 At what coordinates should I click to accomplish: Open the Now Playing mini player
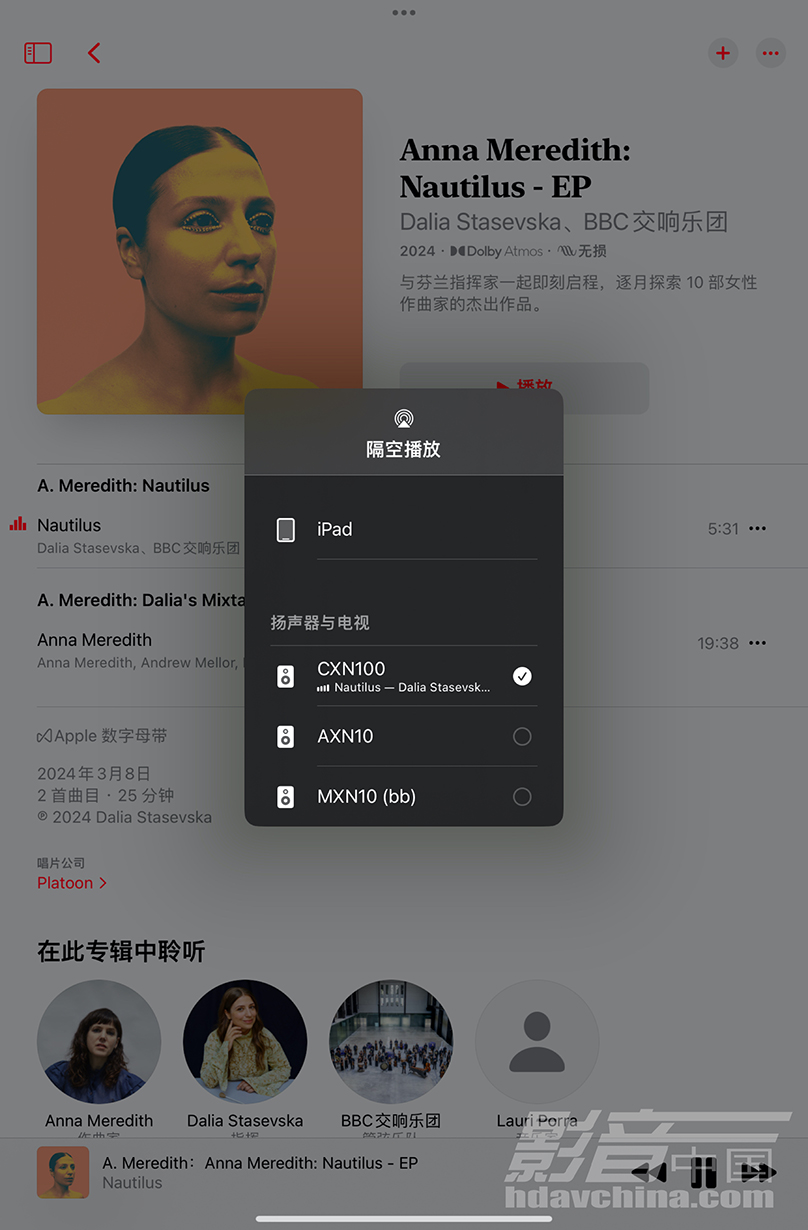pos(260,1172)
